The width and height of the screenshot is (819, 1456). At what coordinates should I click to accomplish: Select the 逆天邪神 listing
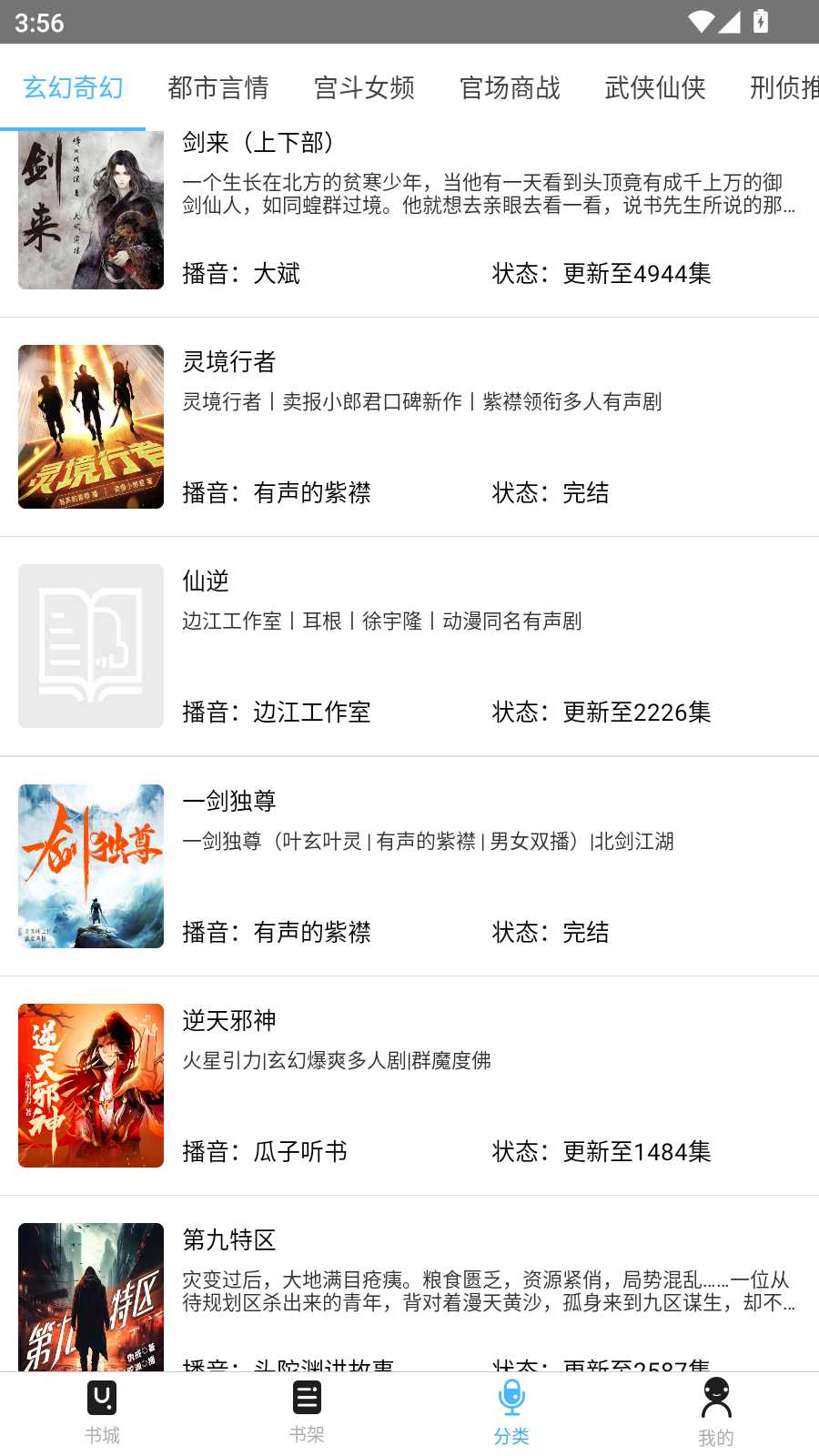point(409,1086)
